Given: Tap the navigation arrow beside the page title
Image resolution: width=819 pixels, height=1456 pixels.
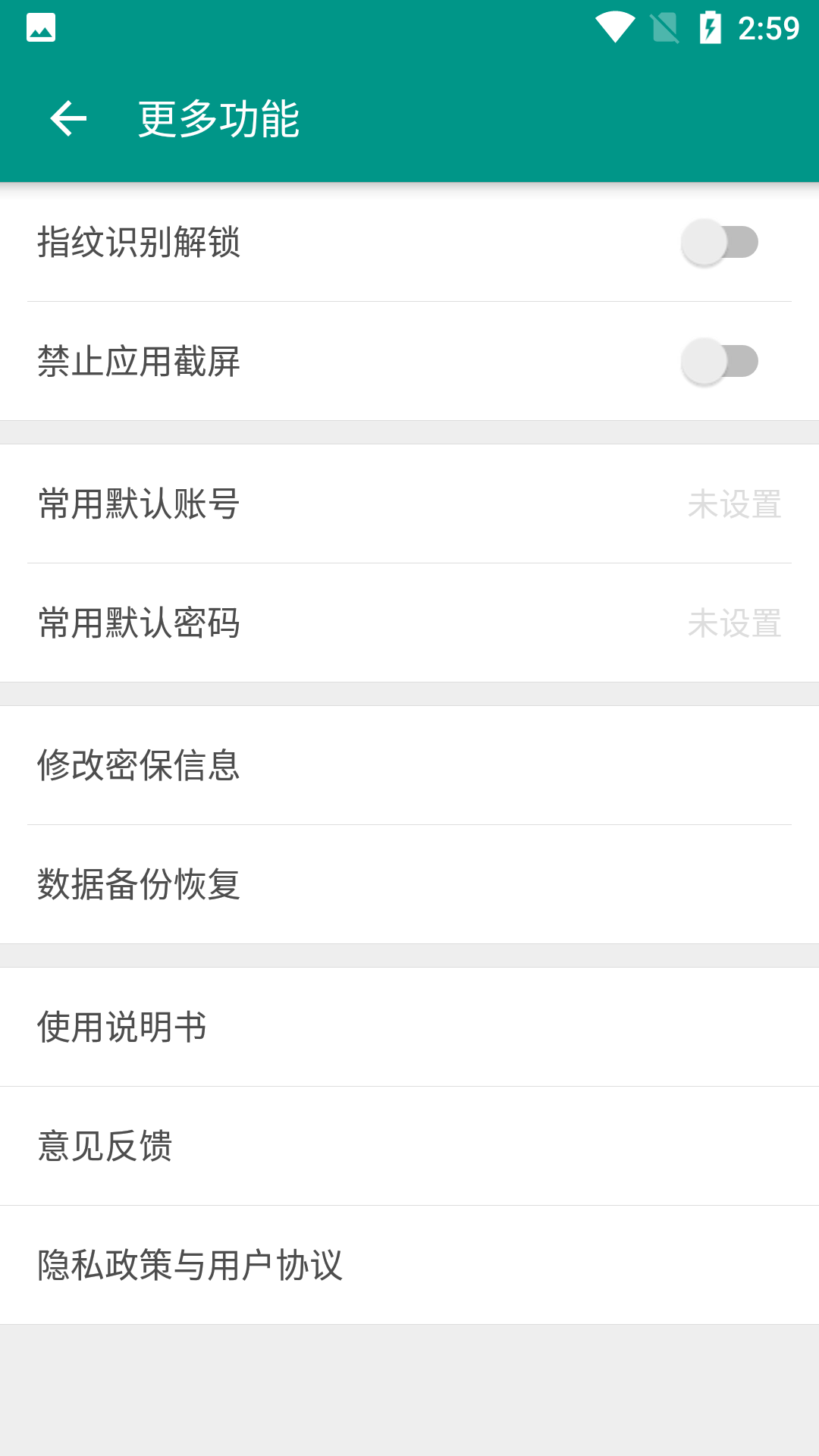Looking at the screenshot, I should click(67, 119).
